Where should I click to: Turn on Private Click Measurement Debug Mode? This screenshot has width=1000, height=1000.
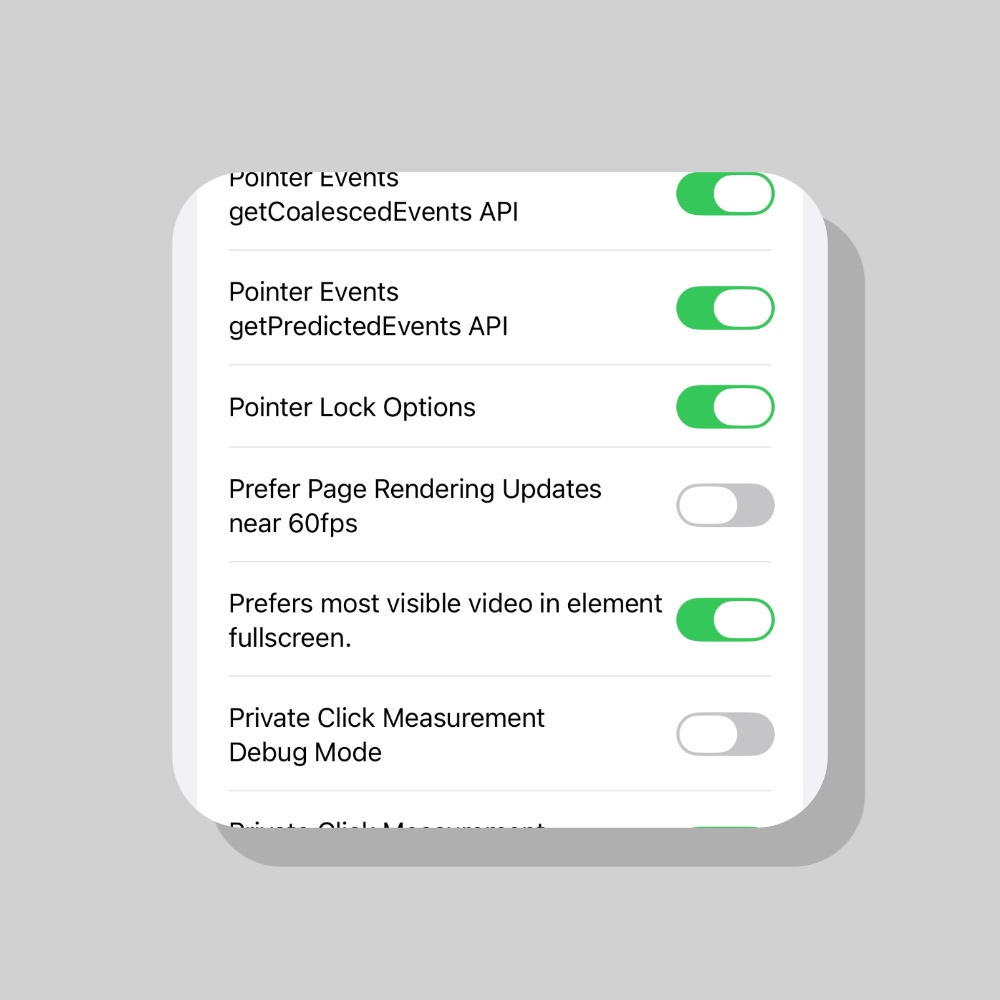point(725,735)
